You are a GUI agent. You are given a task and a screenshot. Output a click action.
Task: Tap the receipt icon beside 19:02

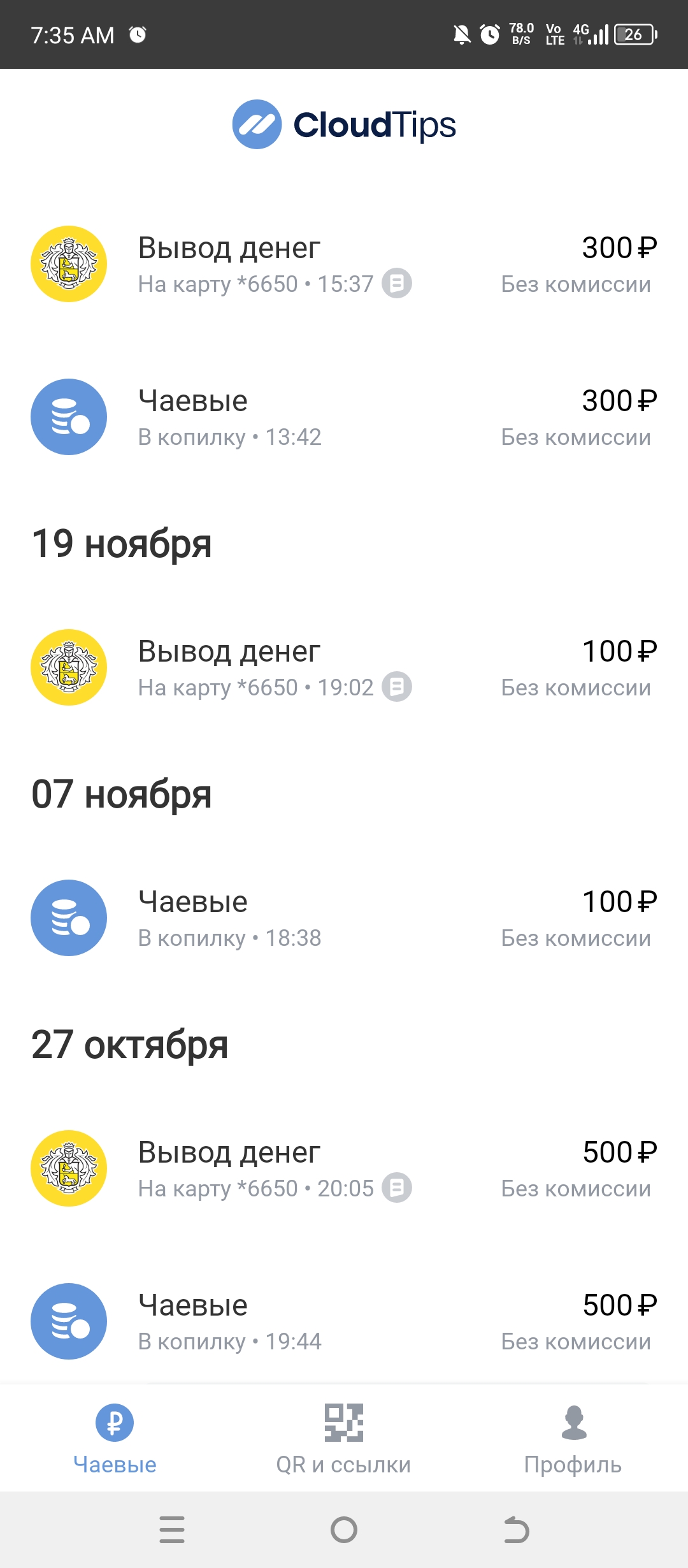pos(397,686)
